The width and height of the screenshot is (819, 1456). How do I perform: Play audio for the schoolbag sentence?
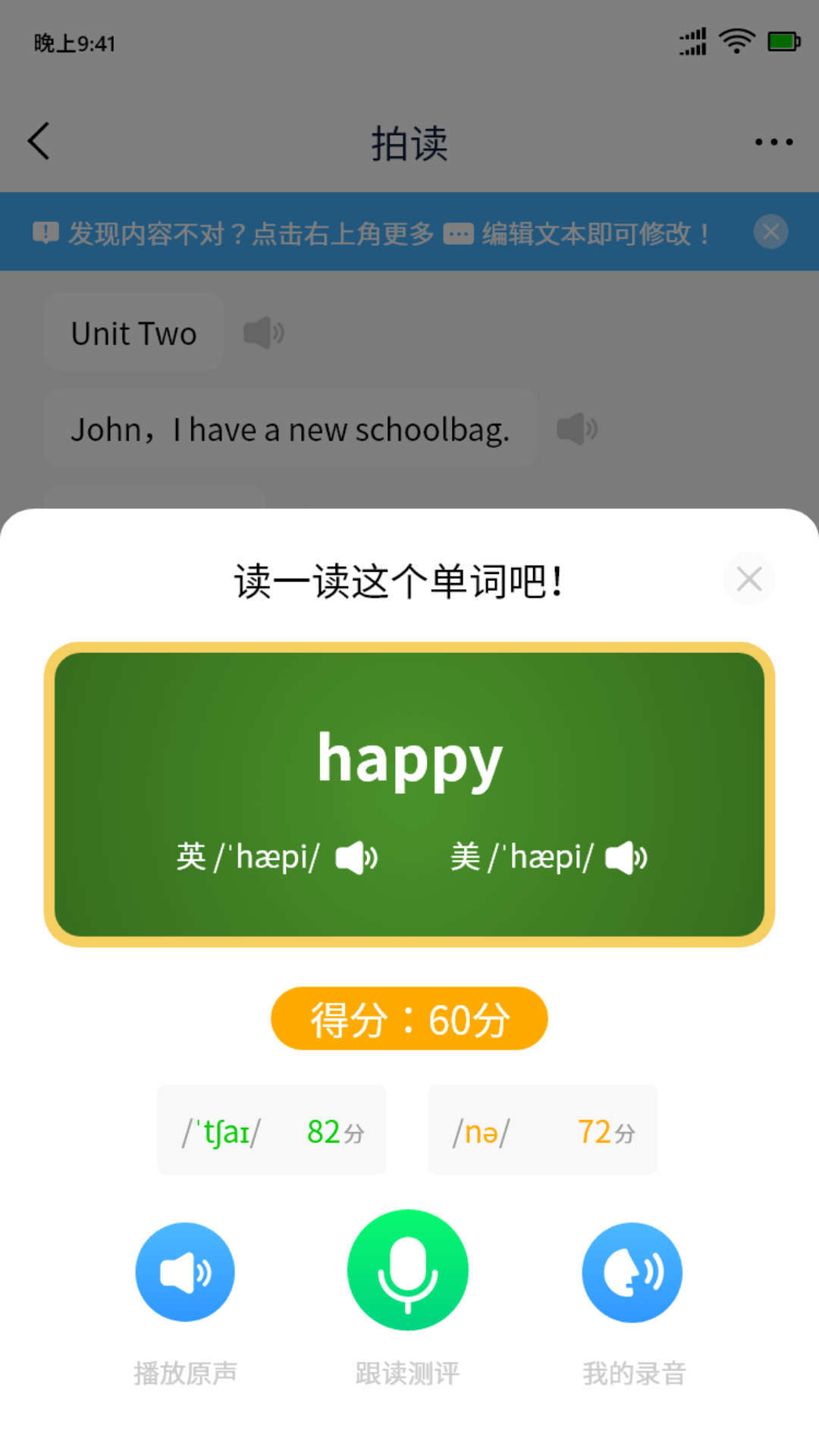coord(576,429)
